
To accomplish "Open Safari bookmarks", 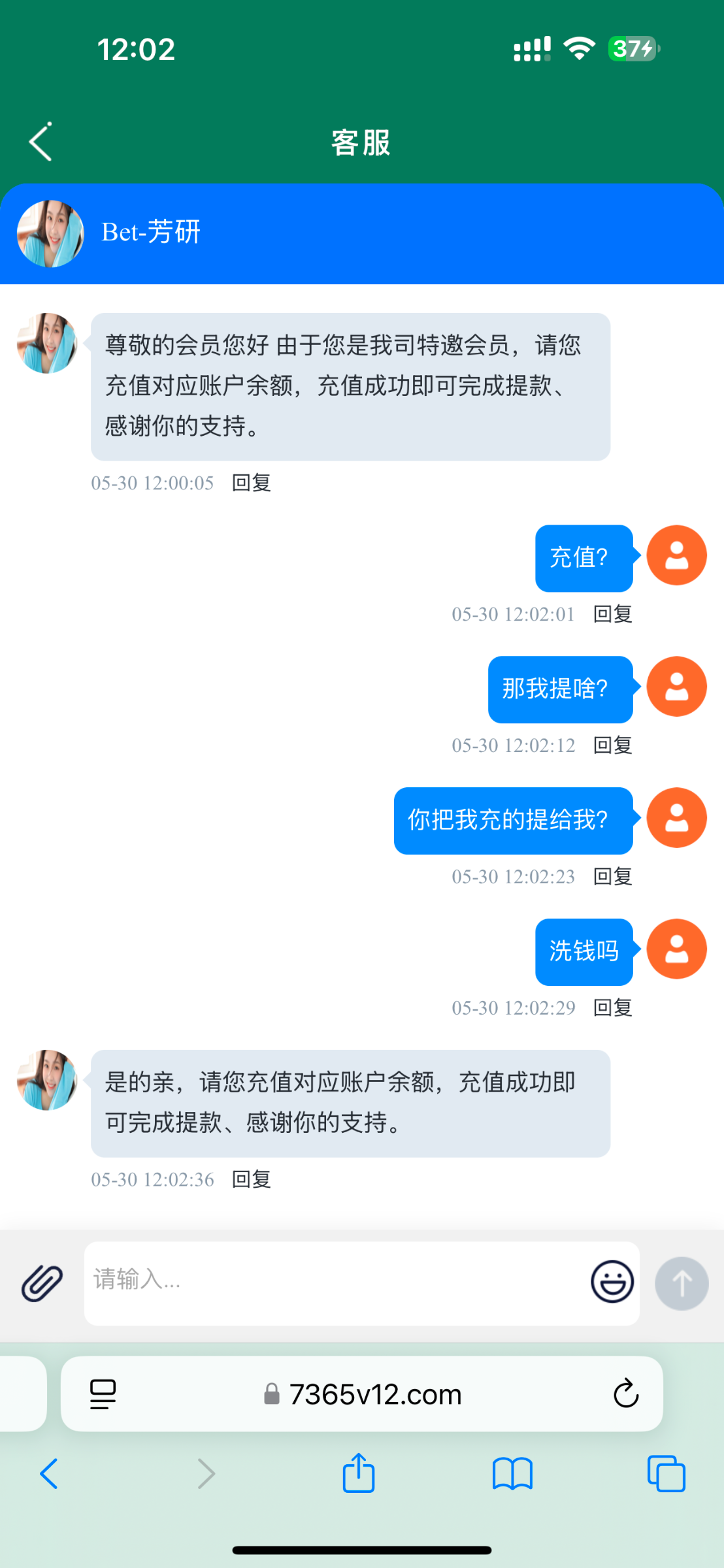I will pos(512,1474).
